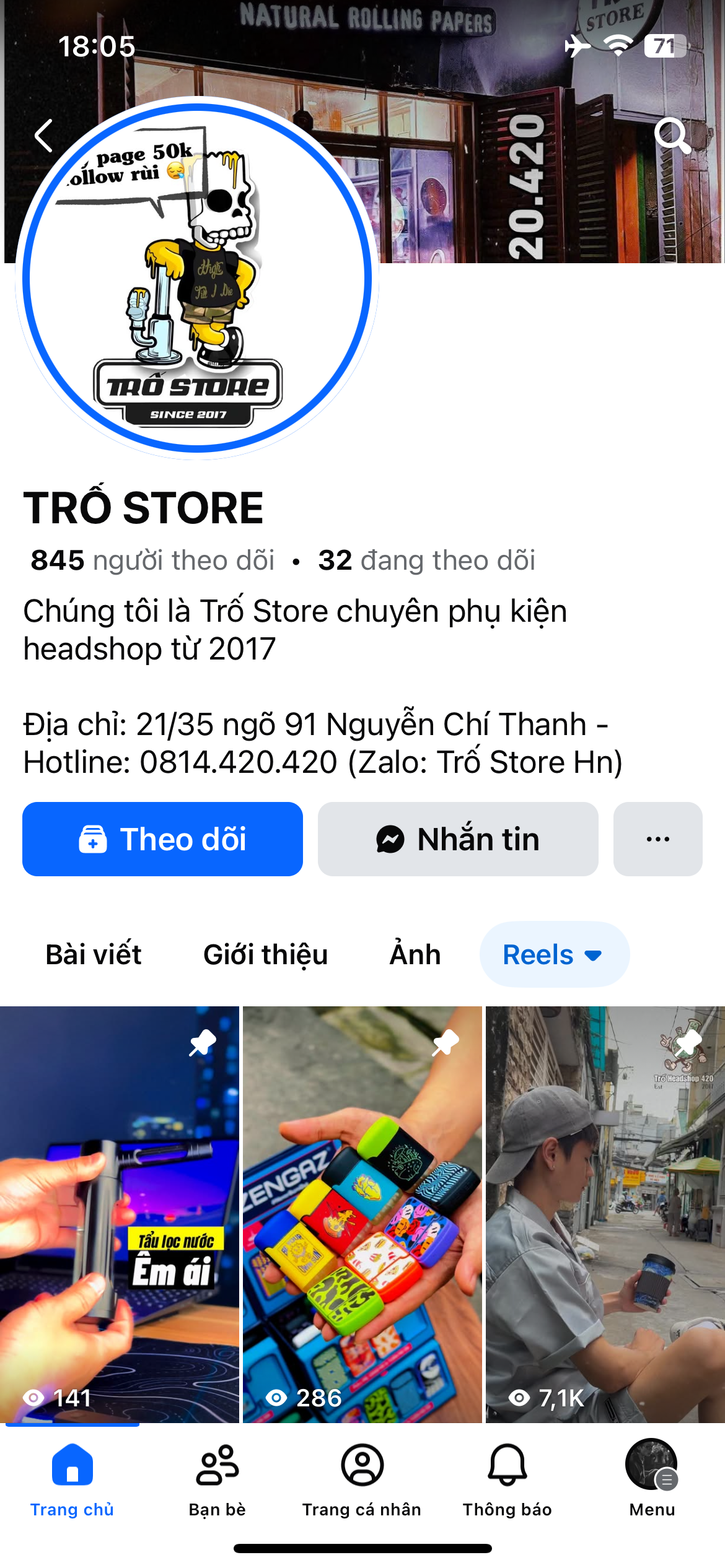This screenshot has width=725, height=1568.
Task: Follow the page with Theo dõi
Action: [162, 839]
